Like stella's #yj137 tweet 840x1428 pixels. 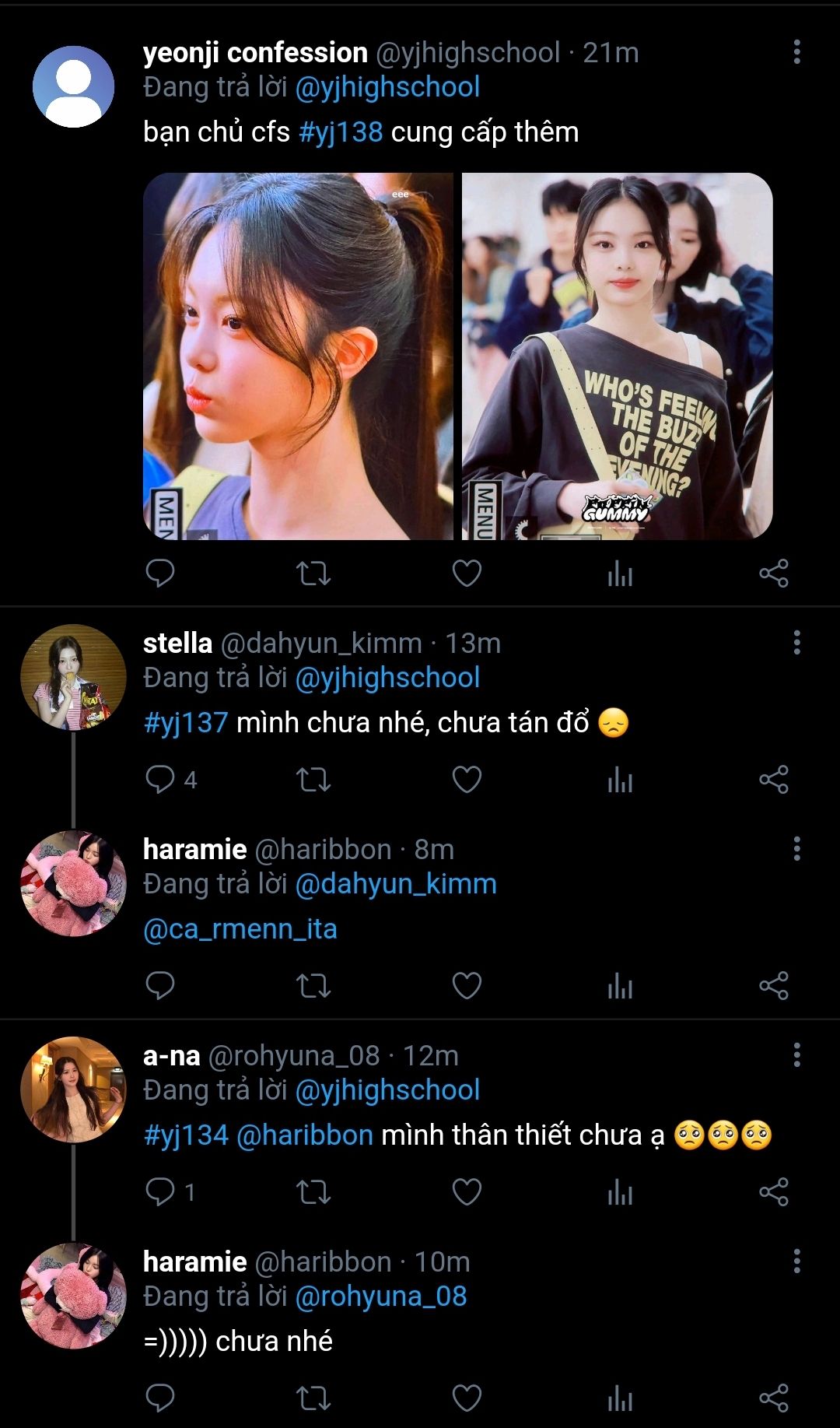tap(467, 779)
